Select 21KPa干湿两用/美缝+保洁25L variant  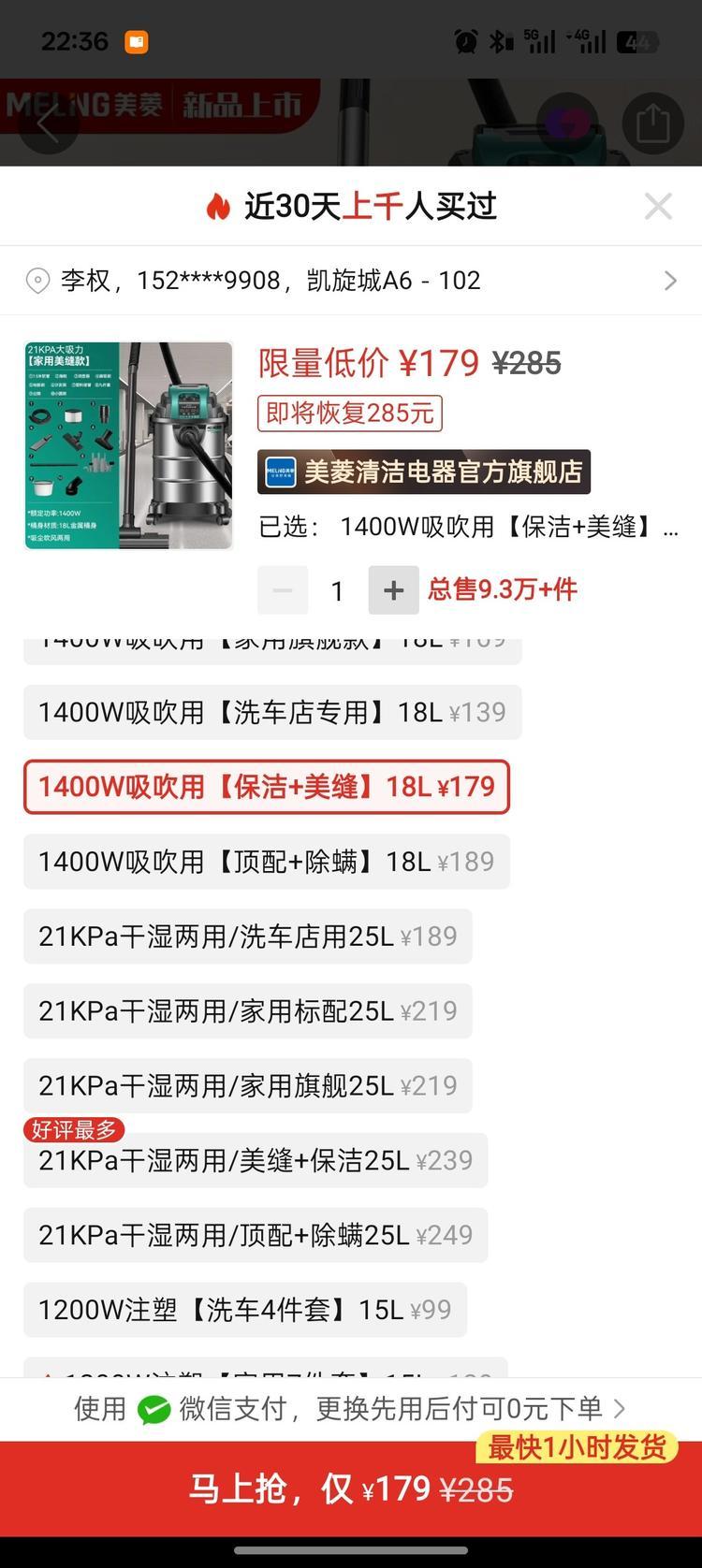[x=256, y=1161]
